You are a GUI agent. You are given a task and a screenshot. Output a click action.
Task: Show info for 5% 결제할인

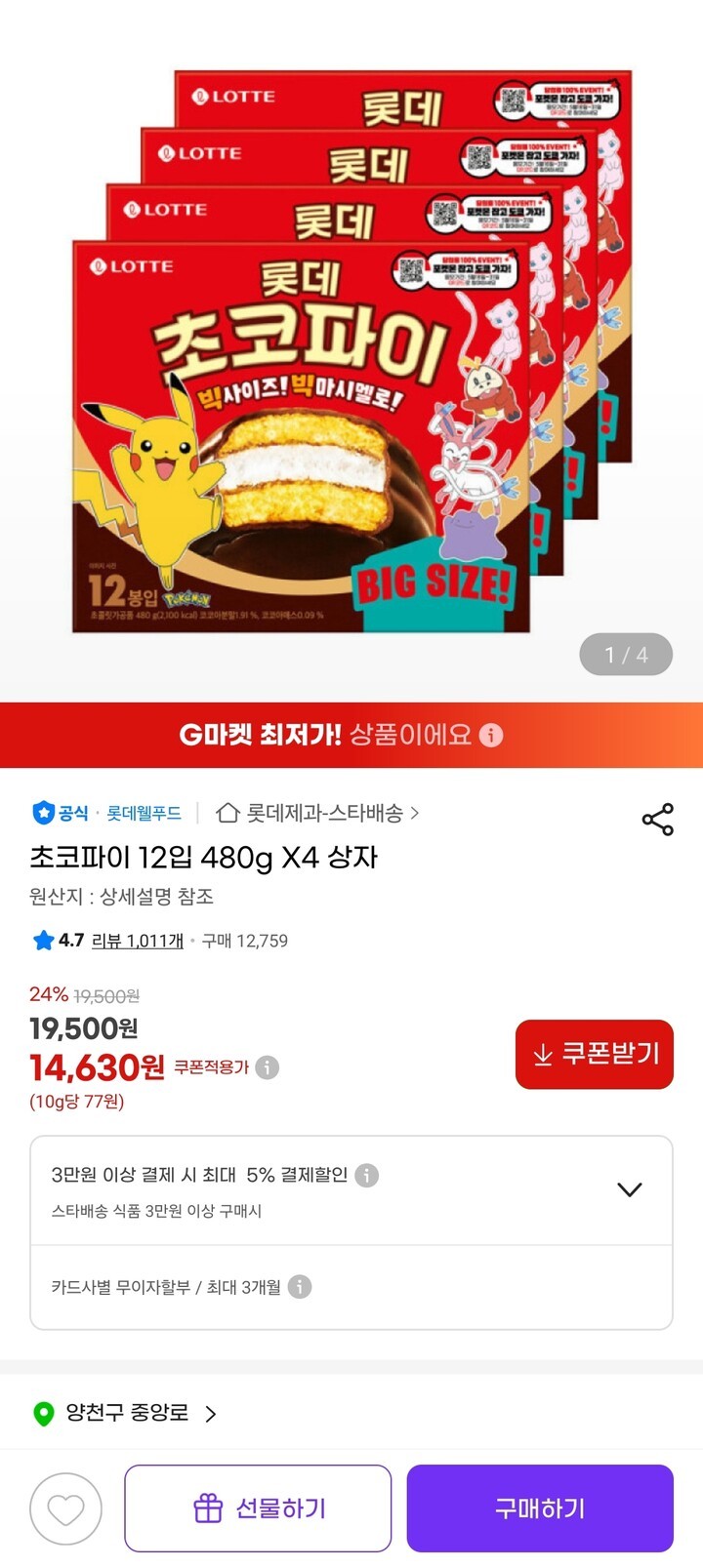coord(367,1175)
